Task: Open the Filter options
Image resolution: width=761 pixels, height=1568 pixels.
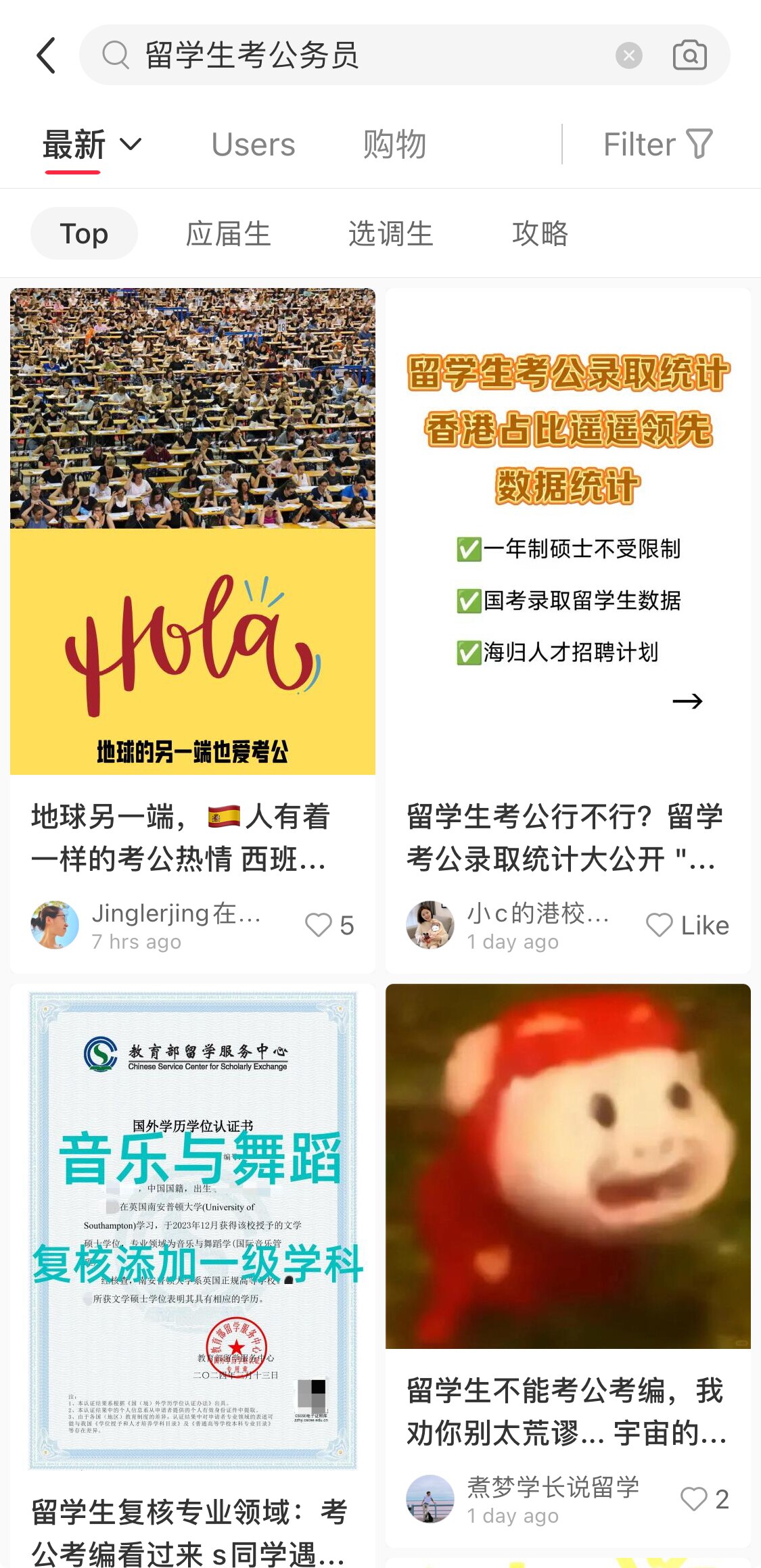Action: (658, 145)
